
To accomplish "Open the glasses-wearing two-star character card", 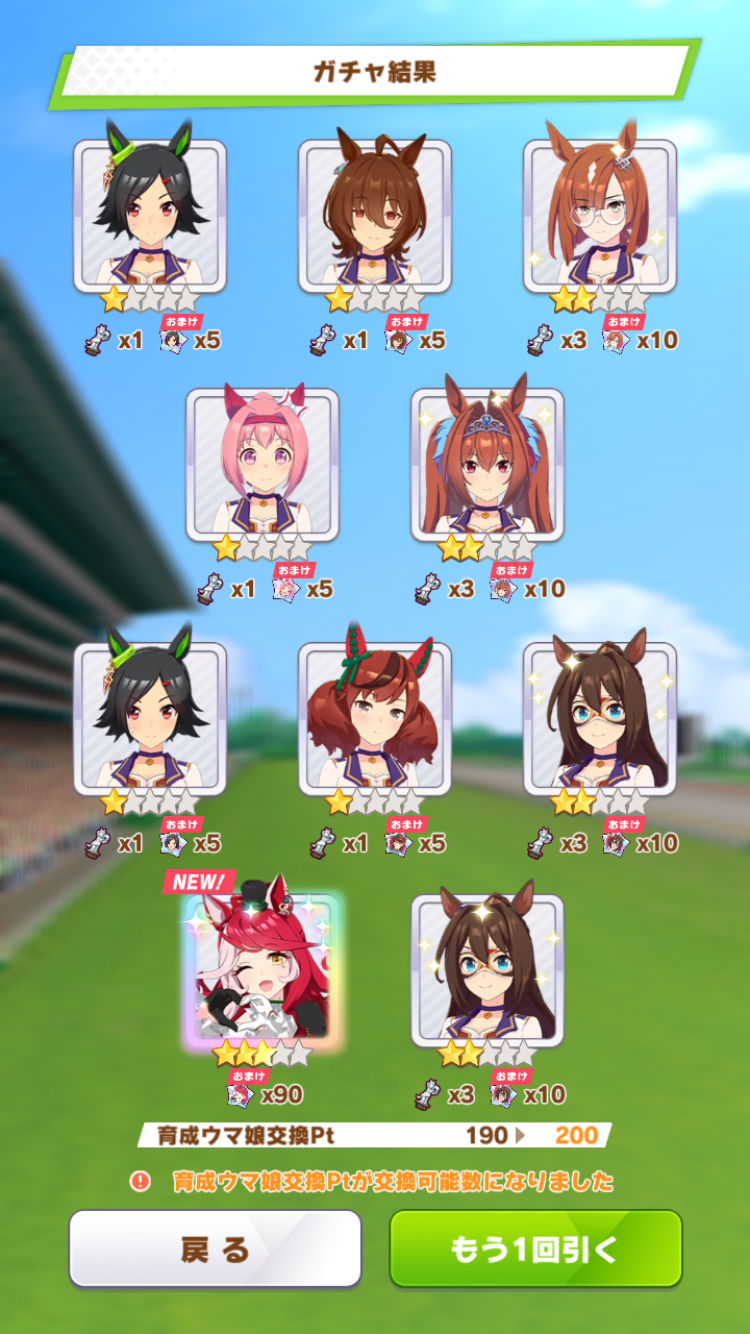I will click(600, 215).
